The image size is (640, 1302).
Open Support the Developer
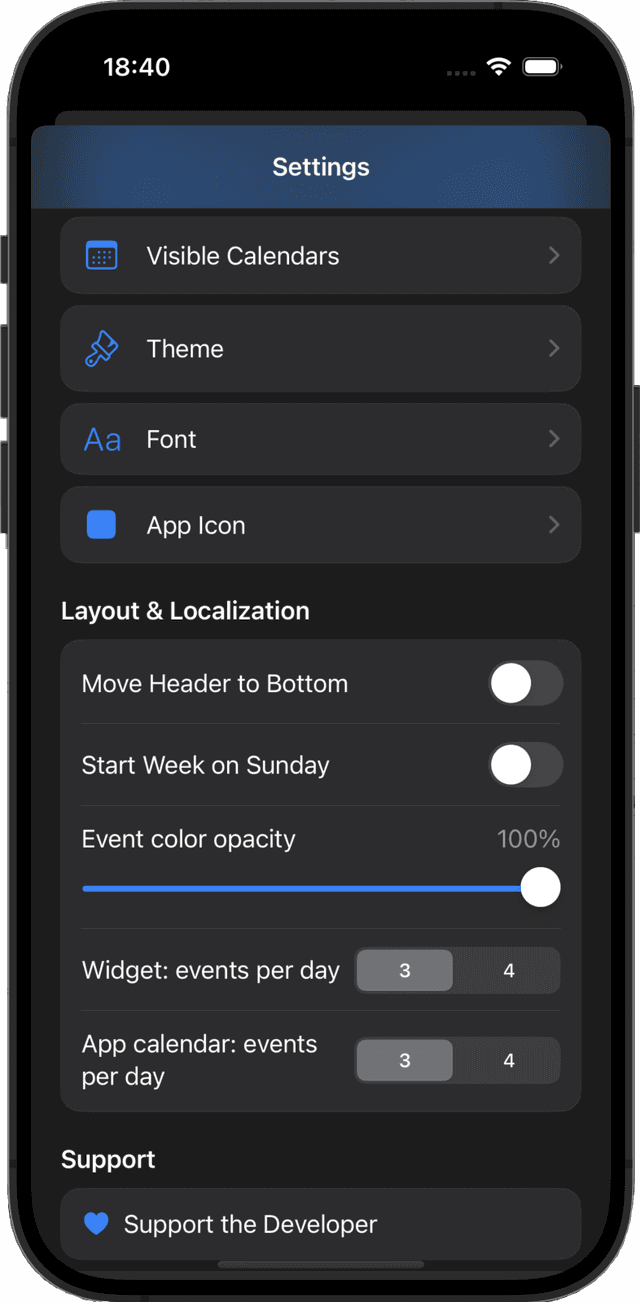(320, 1224)
